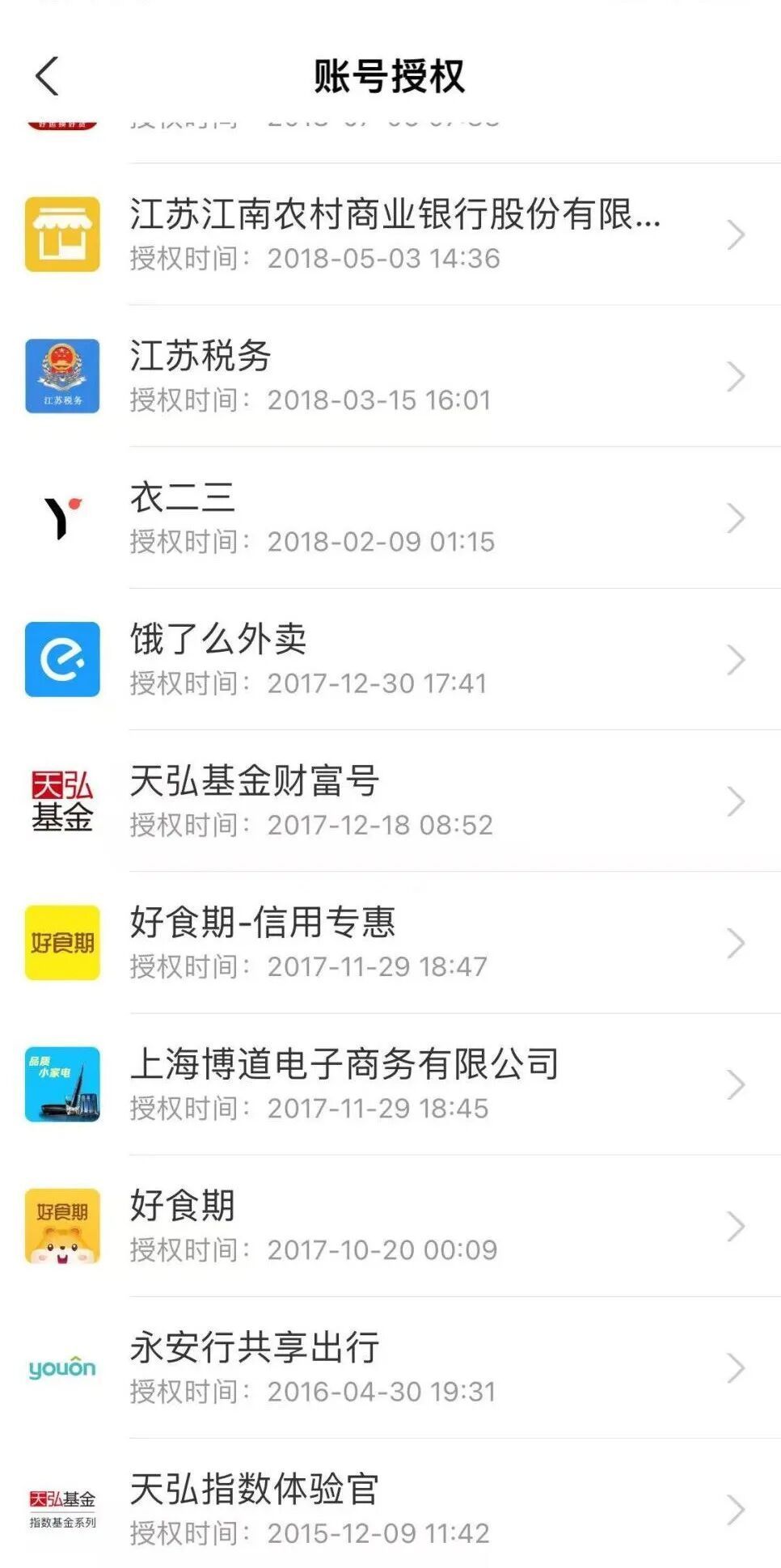View 好食期-信用专惠 authorization
Image resolution: width=781 pixels, height=1568 pixels.
(395, 943)
